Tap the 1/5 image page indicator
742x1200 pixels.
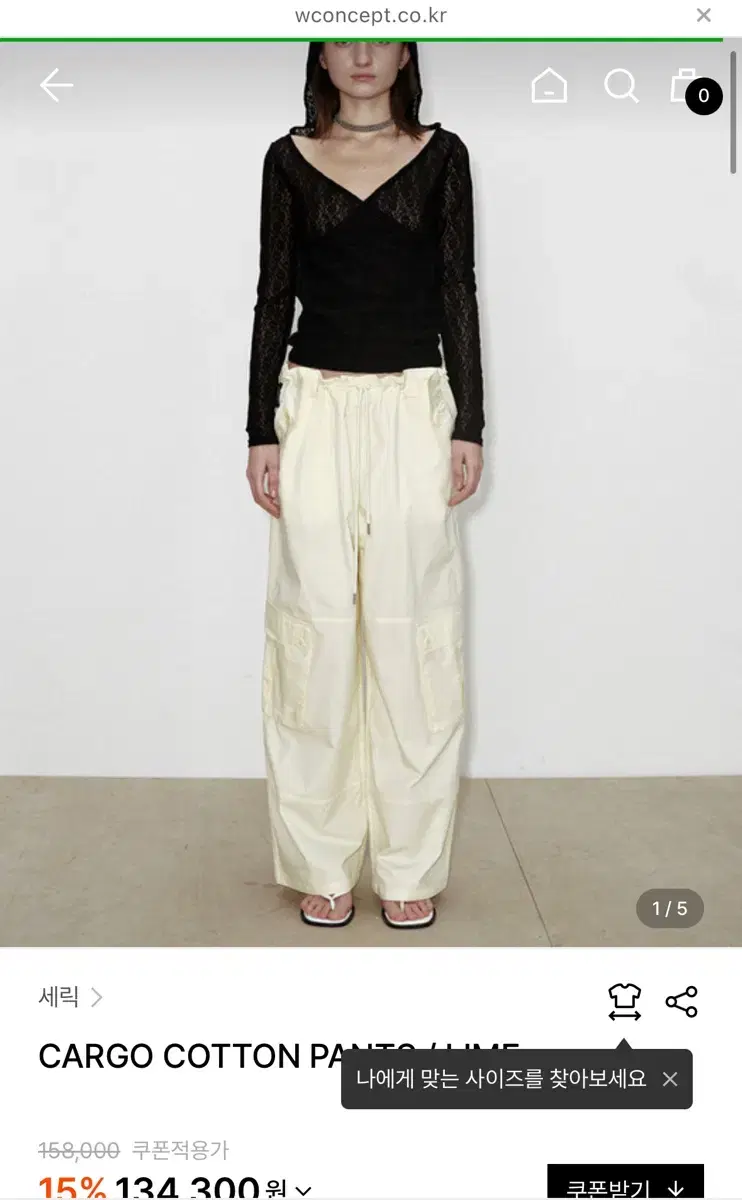pyautogui.click(x=668, y=908)
